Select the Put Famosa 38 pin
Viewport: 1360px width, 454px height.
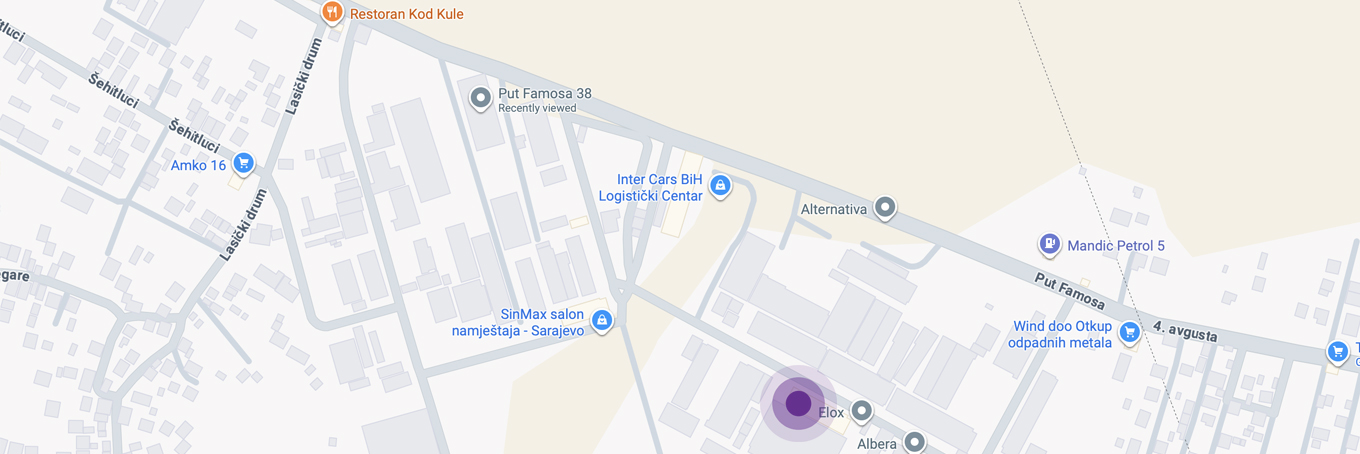click(x=481, y=98)
